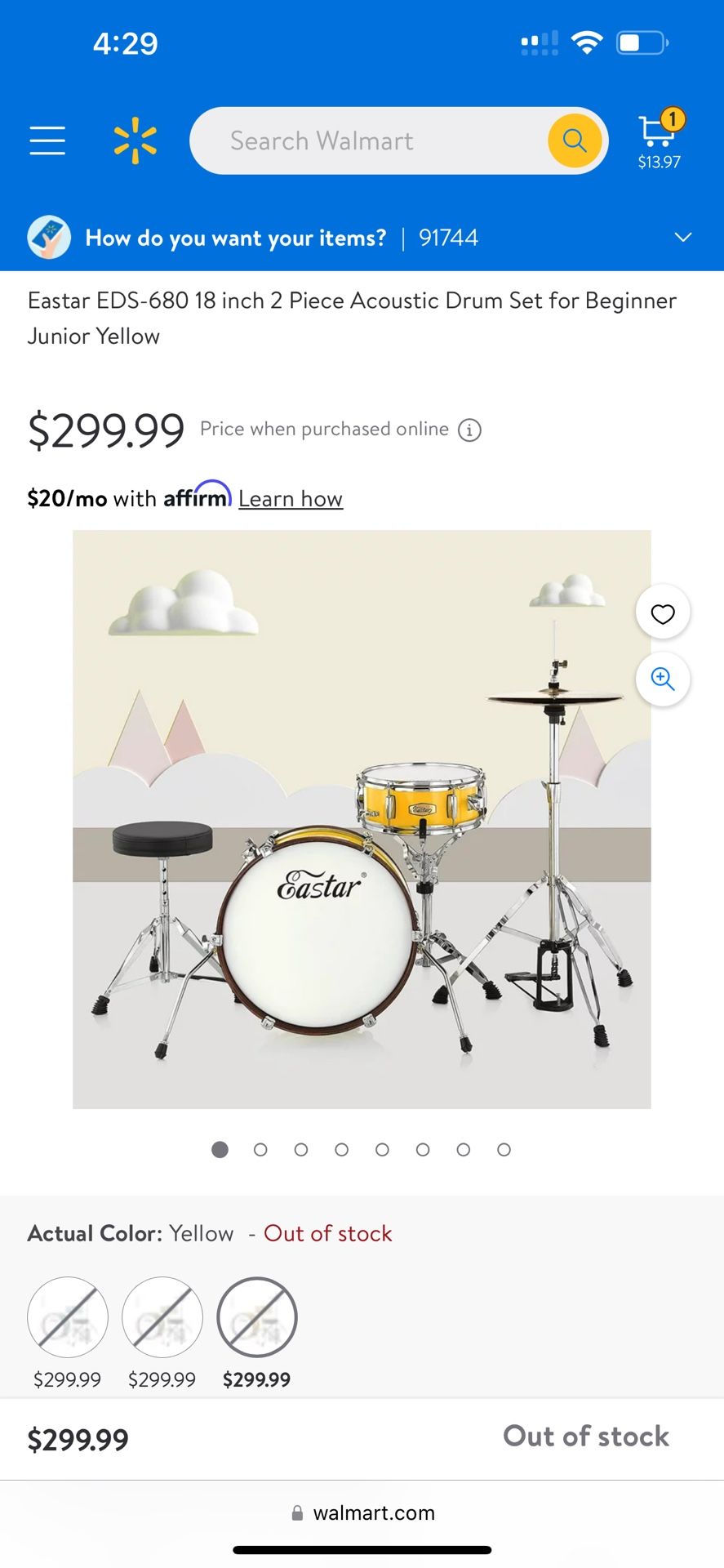Screen dimensions: 724x1568
Task: Go to Walmart home via spark logo
Action: point(135,140)
